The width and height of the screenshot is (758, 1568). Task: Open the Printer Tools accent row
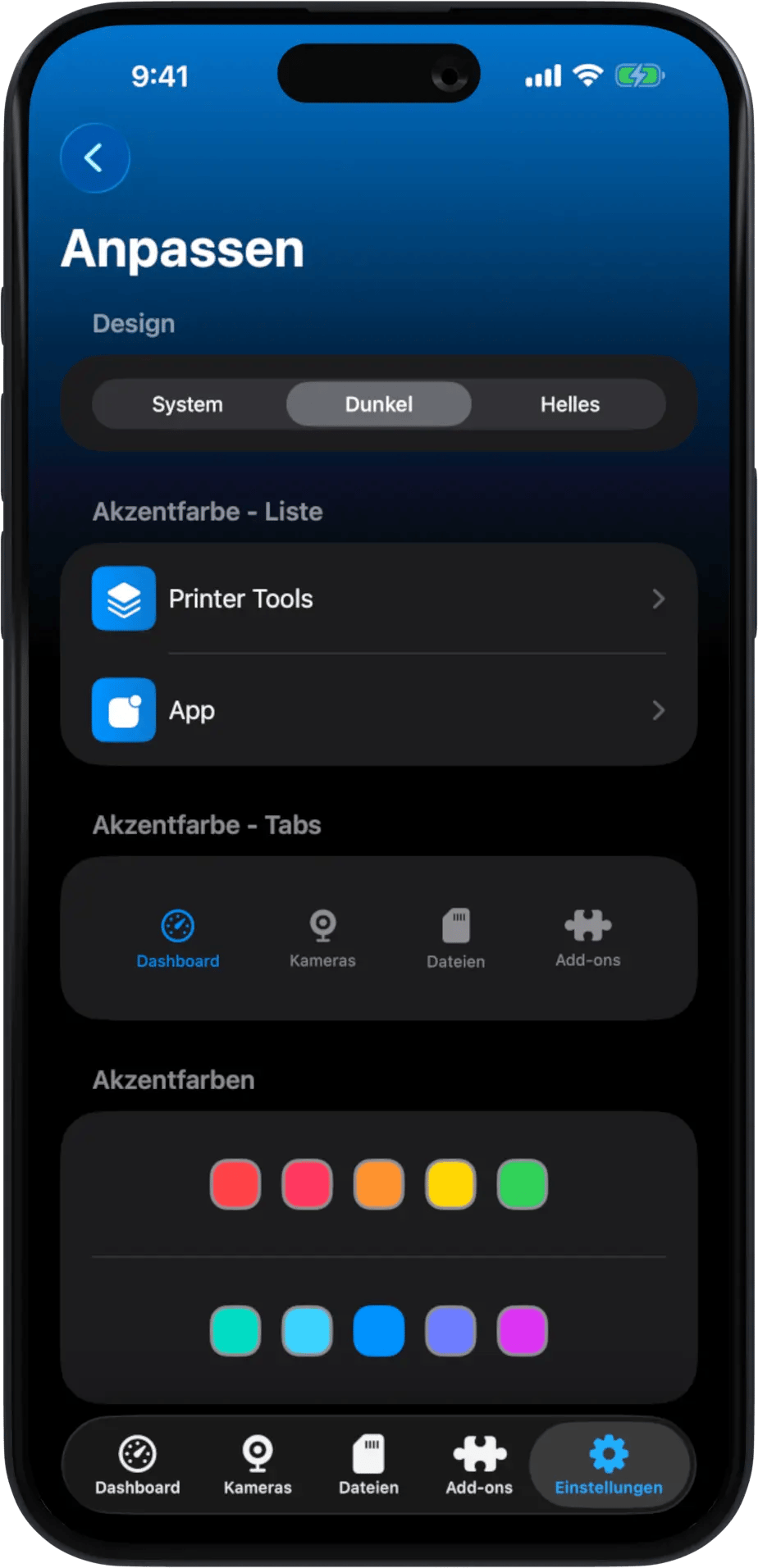tap(379, 599)
